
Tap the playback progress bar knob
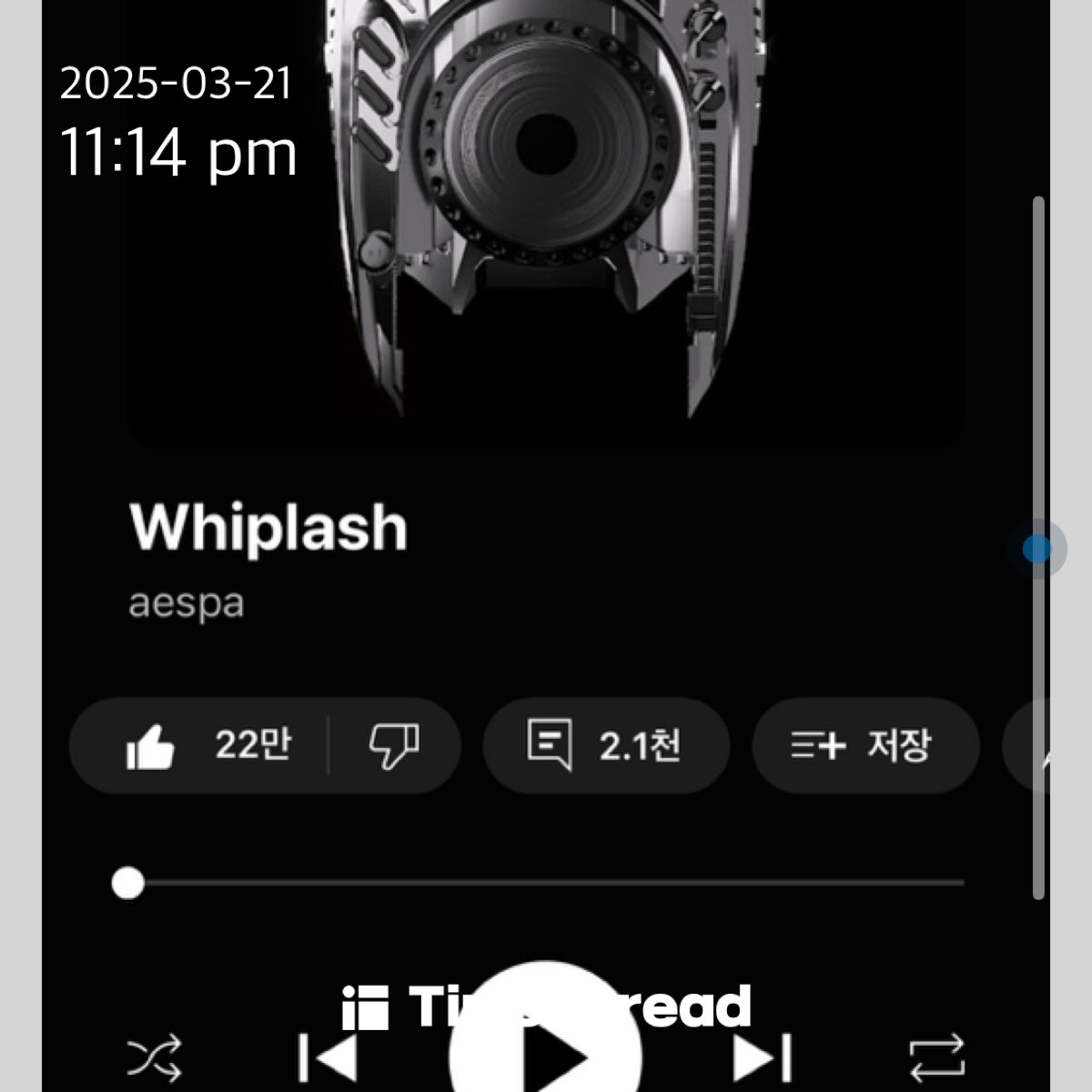pyautogui.click(x=128, y=883)
